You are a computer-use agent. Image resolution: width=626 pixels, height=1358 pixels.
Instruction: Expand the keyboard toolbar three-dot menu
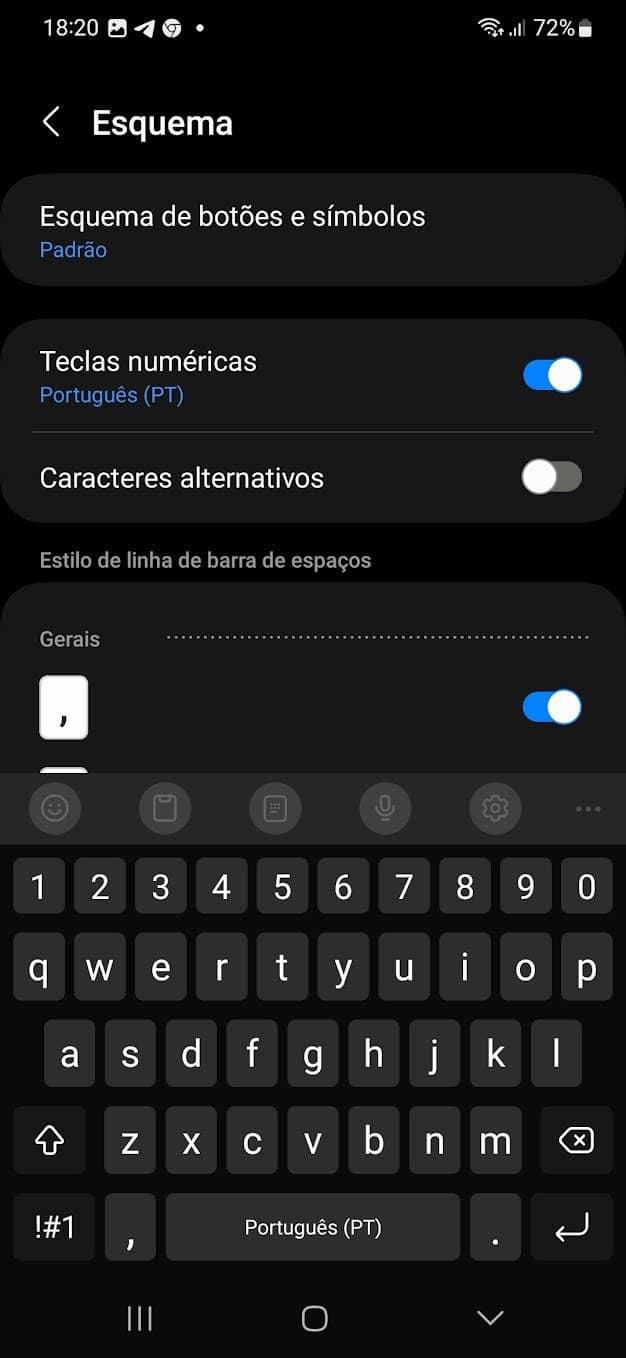pyautogui.click(x=588, y=808)
